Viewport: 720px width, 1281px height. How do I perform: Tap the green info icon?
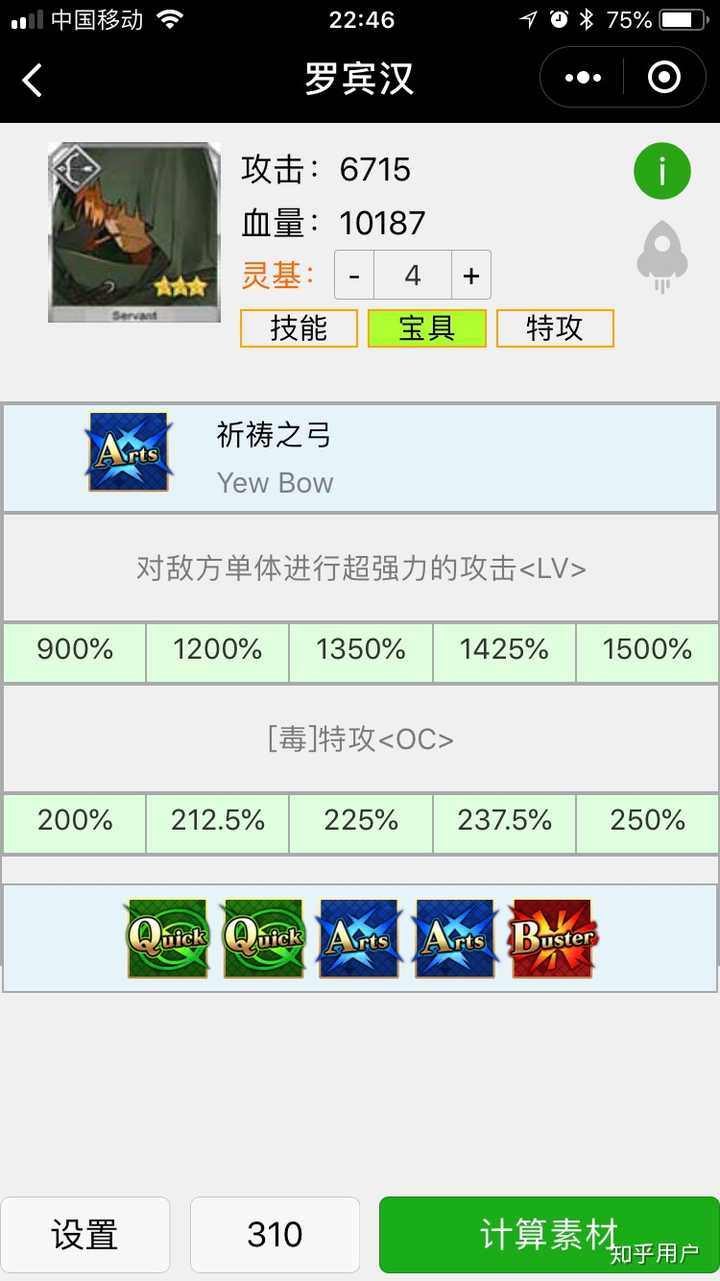click(x=662, y=170)
